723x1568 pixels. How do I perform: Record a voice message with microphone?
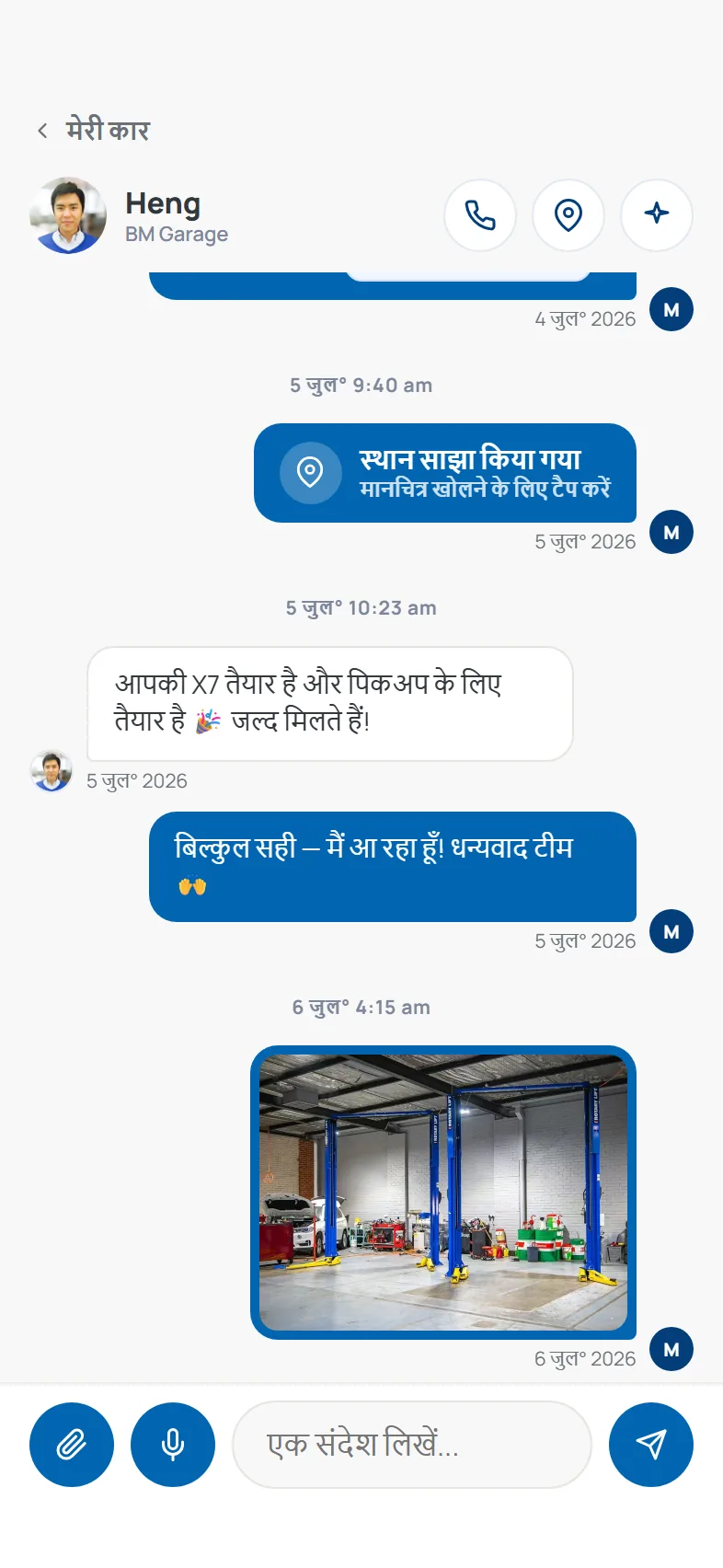point(173,1445)
